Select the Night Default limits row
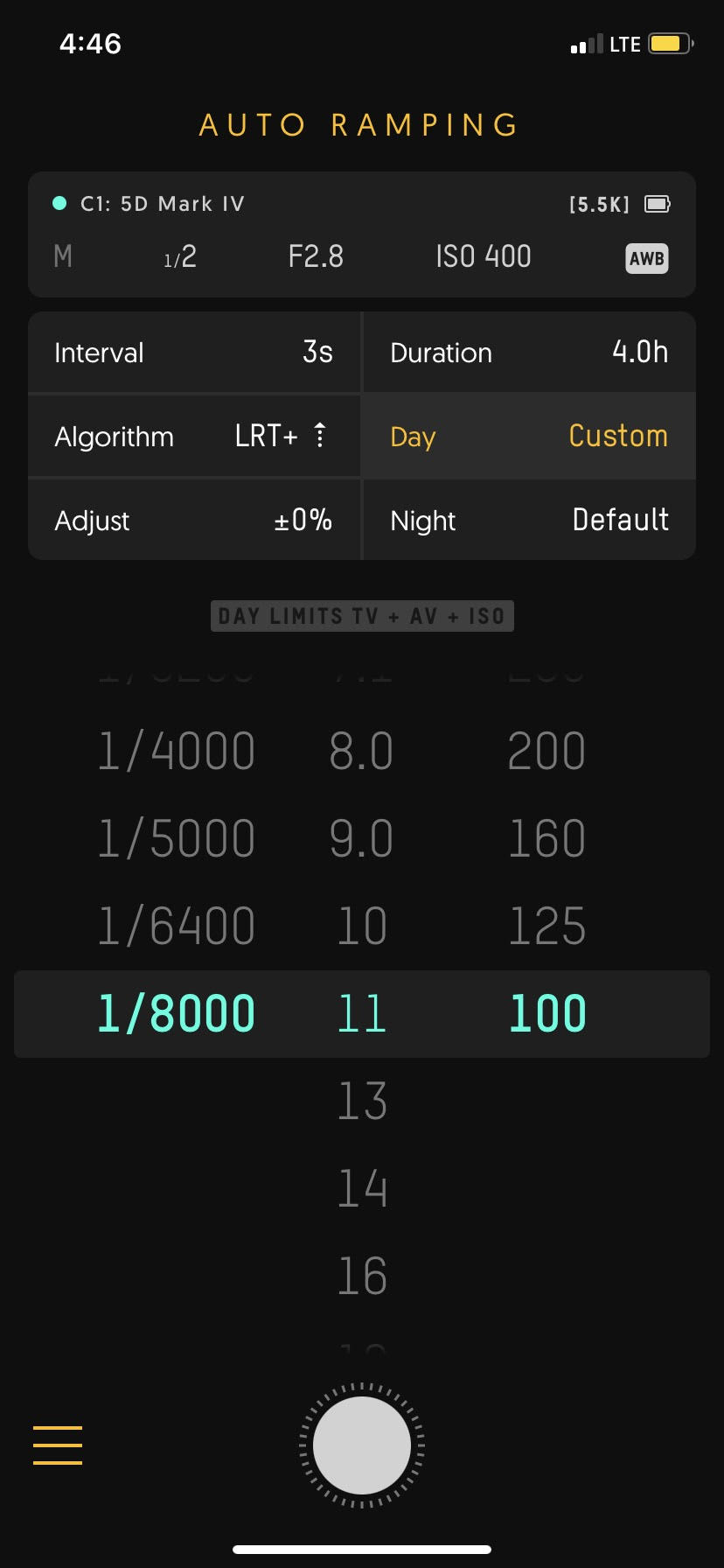724x1568 pixels. pyautogui.click(x=529, y=521)
